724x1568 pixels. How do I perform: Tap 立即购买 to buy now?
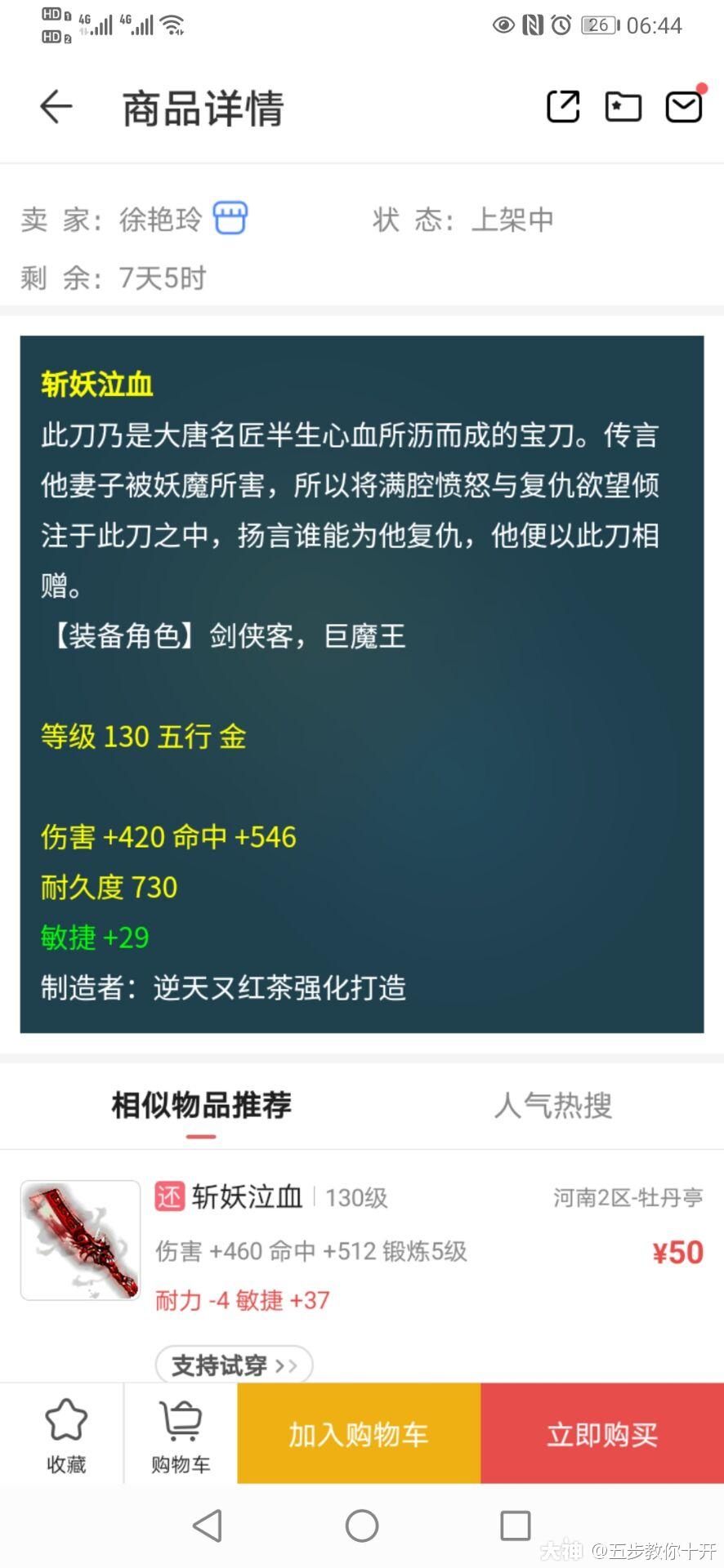click(x=602, y=1434)
